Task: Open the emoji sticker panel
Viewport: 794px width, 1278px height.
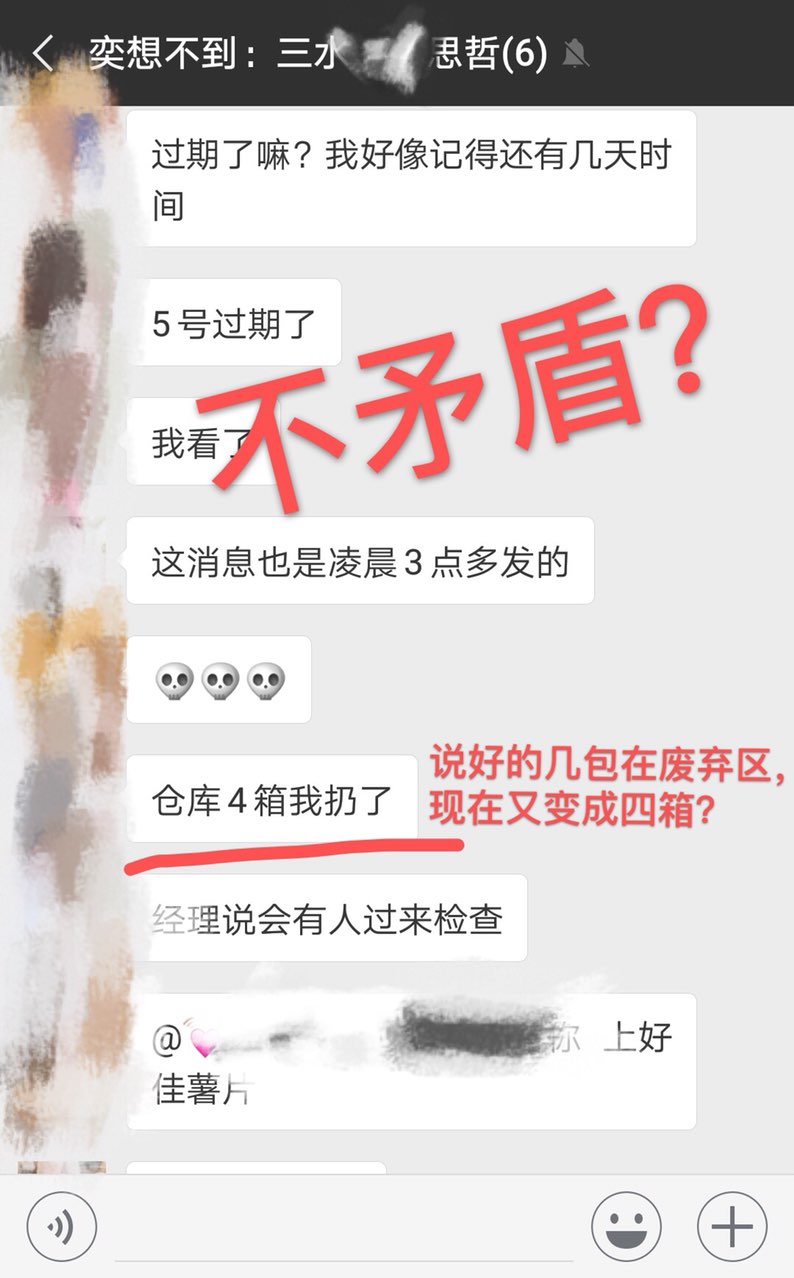Action: (x=626, y=1226)
